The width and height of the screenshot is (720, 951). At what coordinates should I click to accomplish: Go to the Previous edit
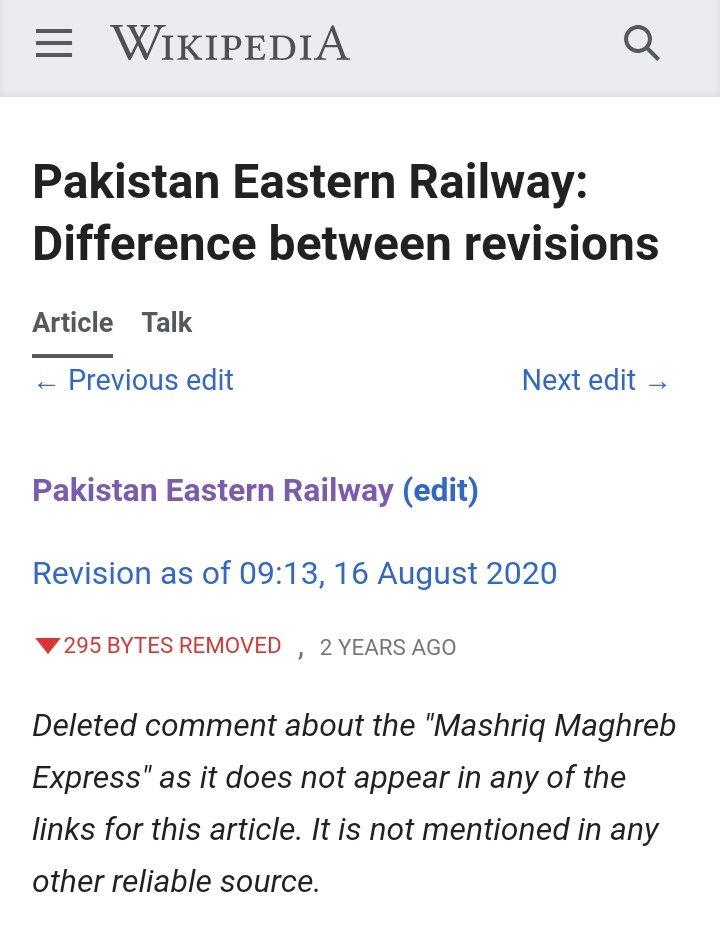[134, 381]
